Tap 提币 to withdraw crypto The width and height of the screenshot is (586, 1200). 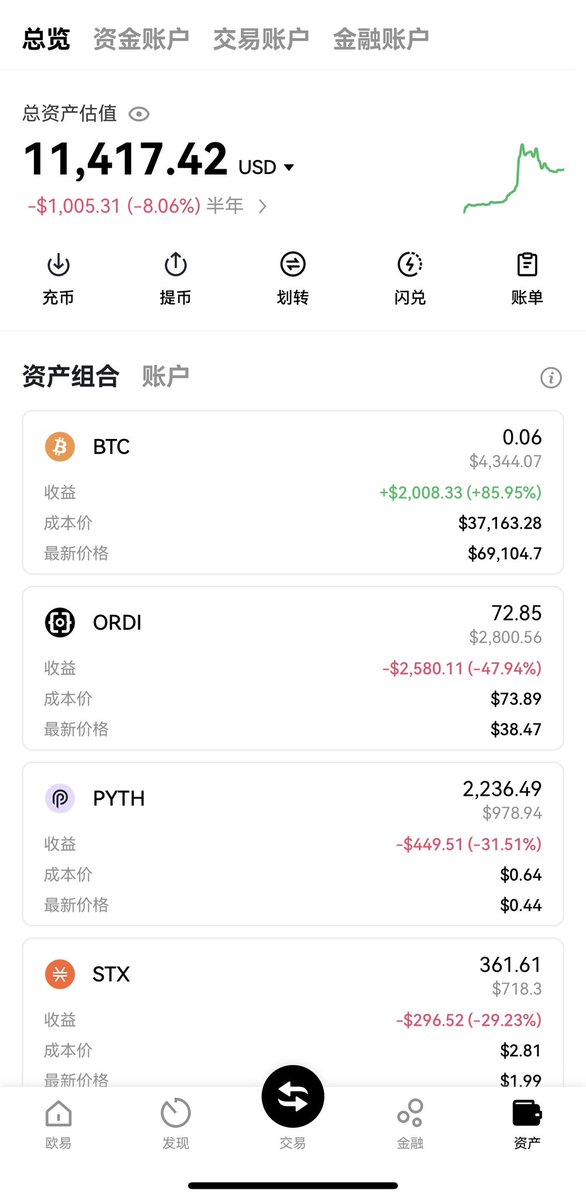(175, 279)
